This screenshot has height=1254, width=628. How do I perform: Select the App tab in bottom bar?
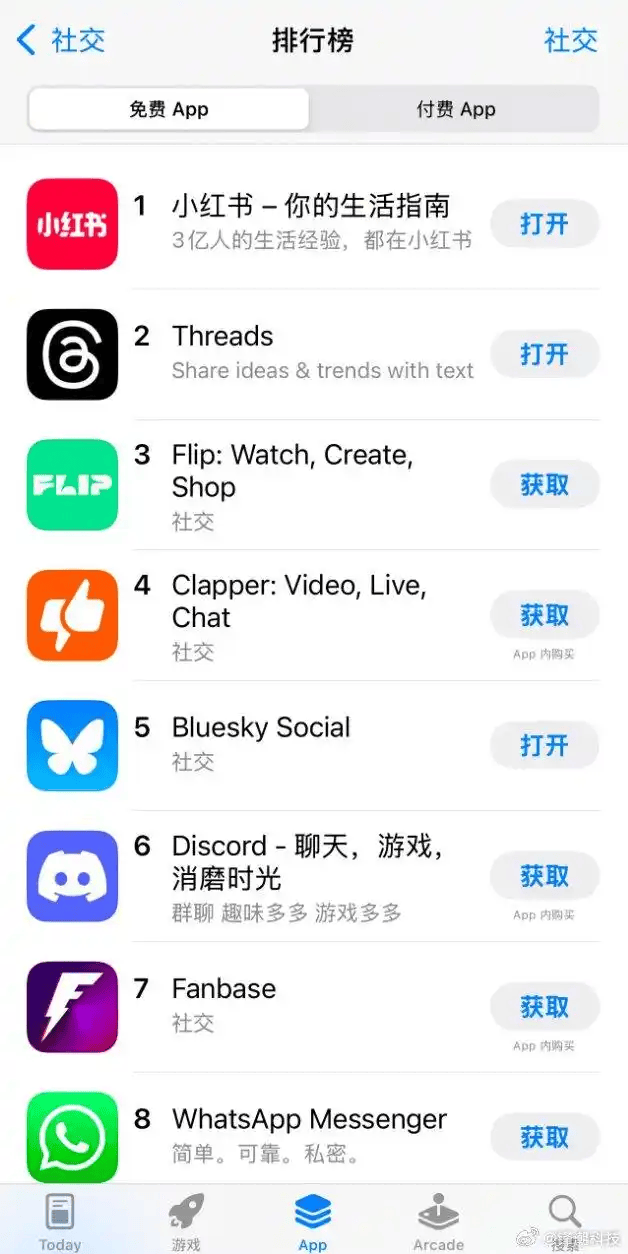coord(313,1221)
